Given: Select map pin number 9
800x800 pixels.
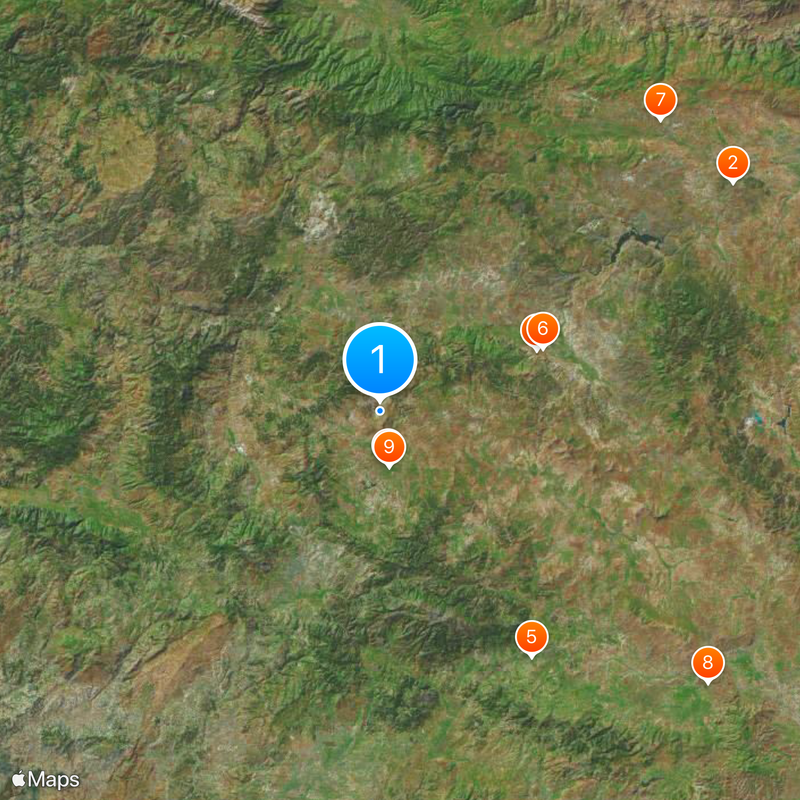Looking at the screenshot, I should pos(389,447).
